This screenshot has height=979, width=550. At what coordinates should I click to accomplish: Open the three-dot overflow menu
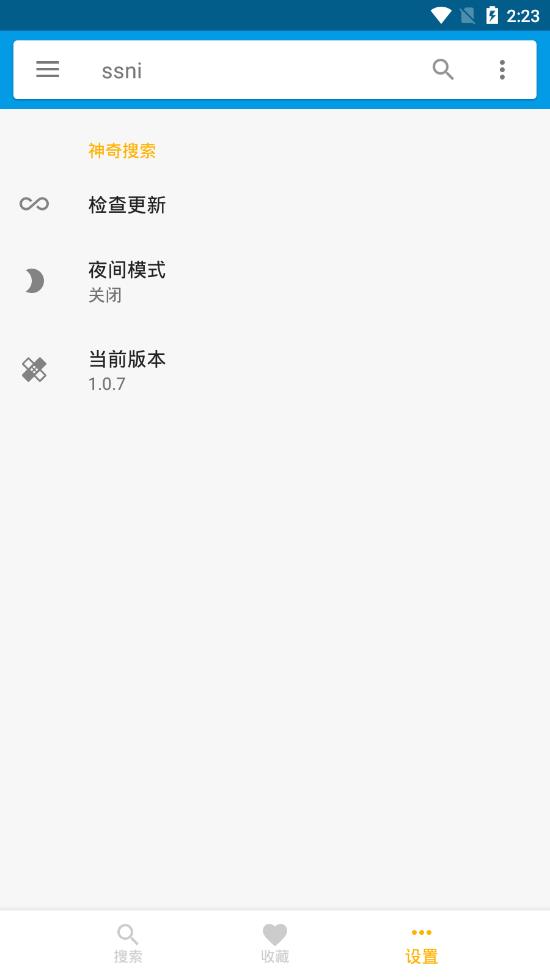[x=502, y=69]
